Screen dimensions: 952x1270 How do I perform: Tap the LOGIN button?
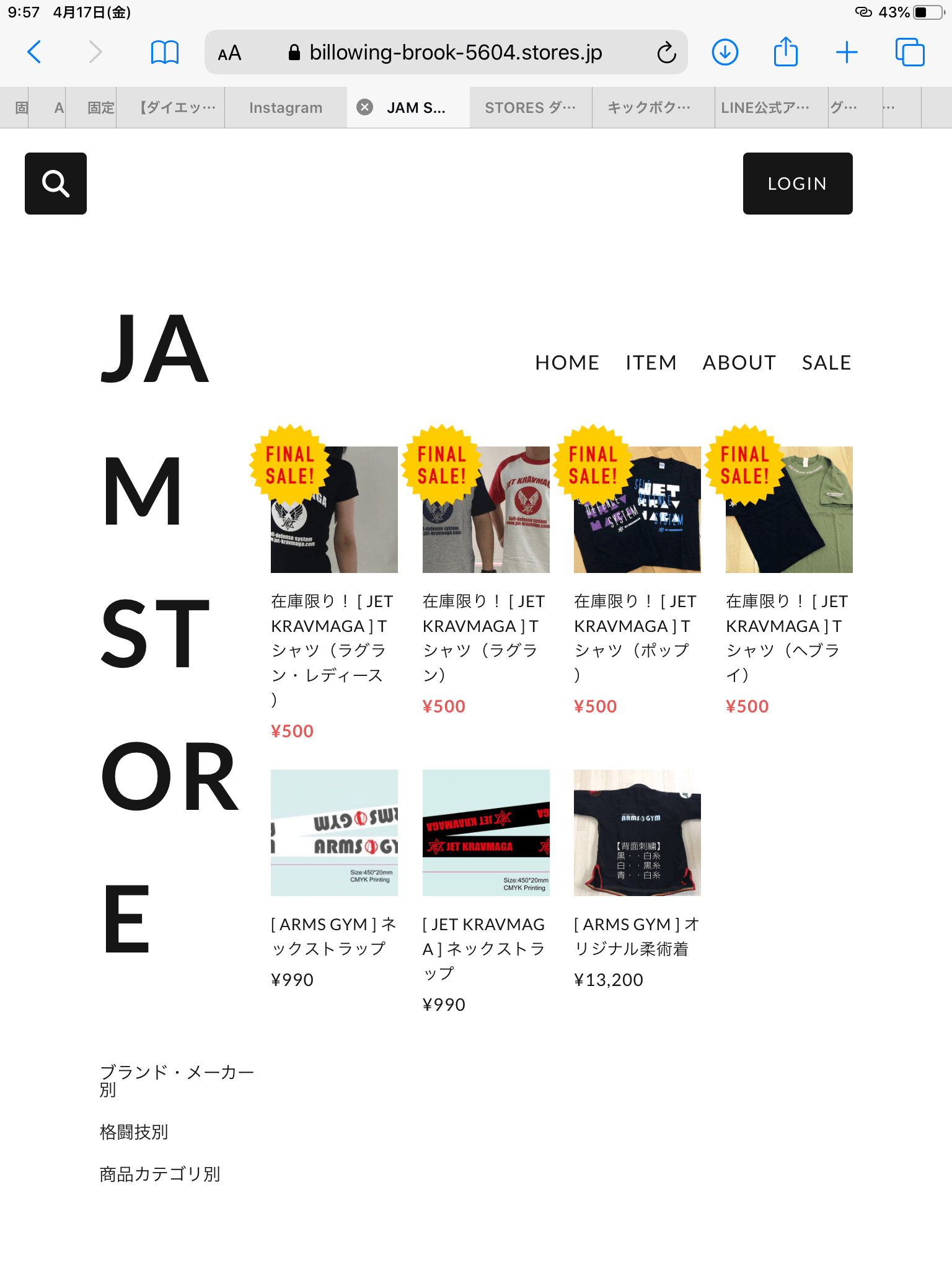[x=797, y=184]
